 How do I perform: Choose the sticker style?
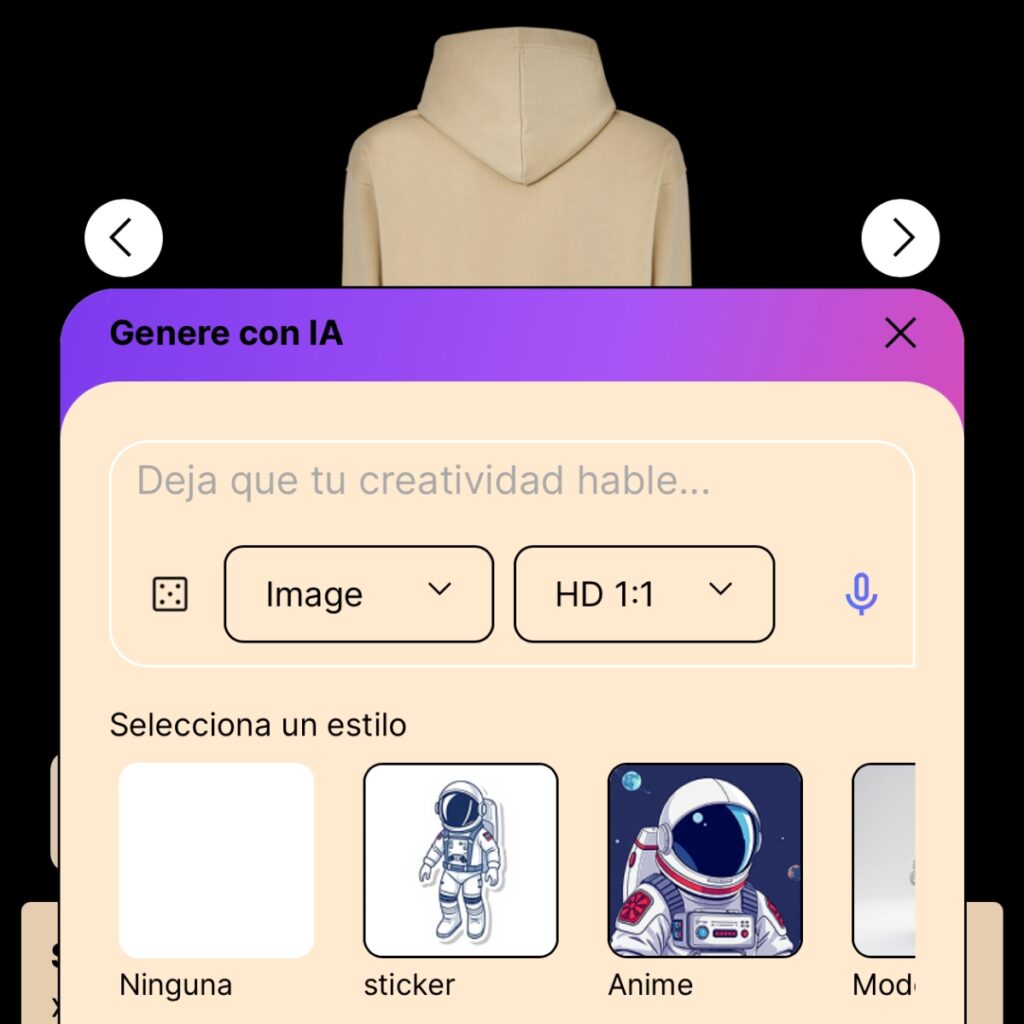[460, 860]
